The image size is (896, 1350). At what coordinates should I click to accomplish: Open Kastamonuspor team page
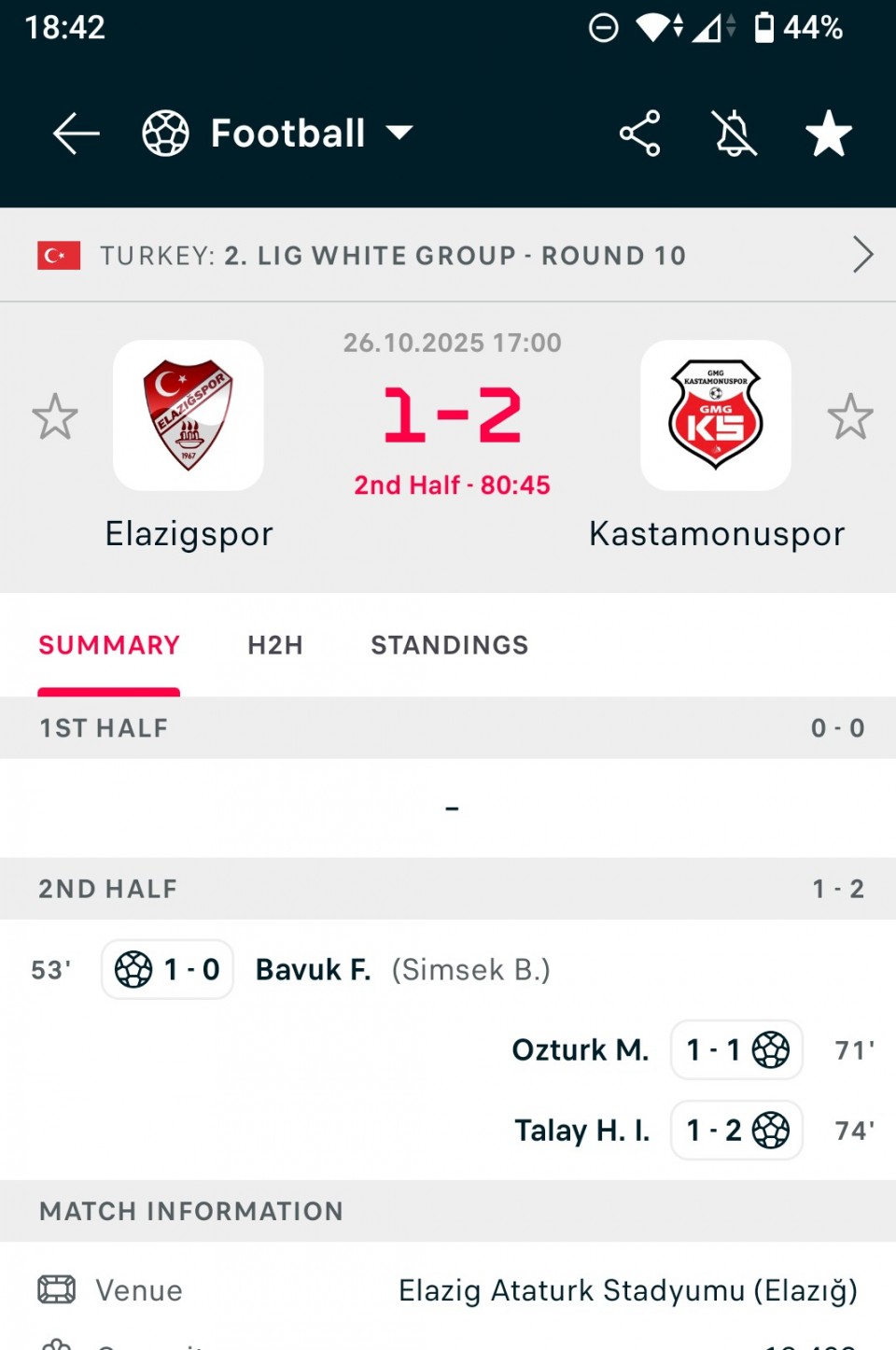click(x=716, y=416)
